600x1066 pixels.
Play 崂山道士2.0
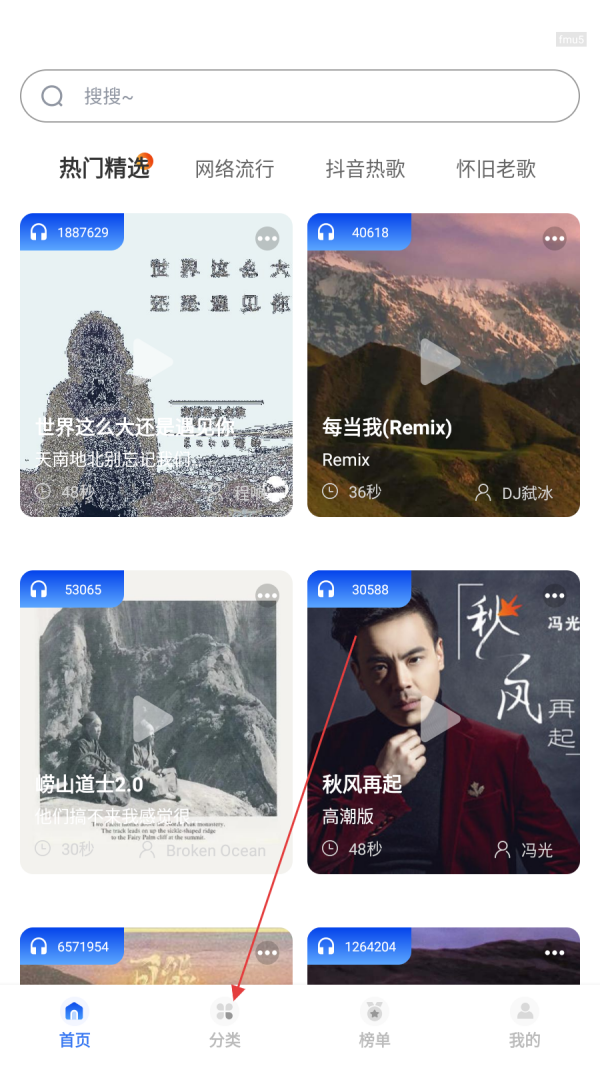[x=154, y=719]
